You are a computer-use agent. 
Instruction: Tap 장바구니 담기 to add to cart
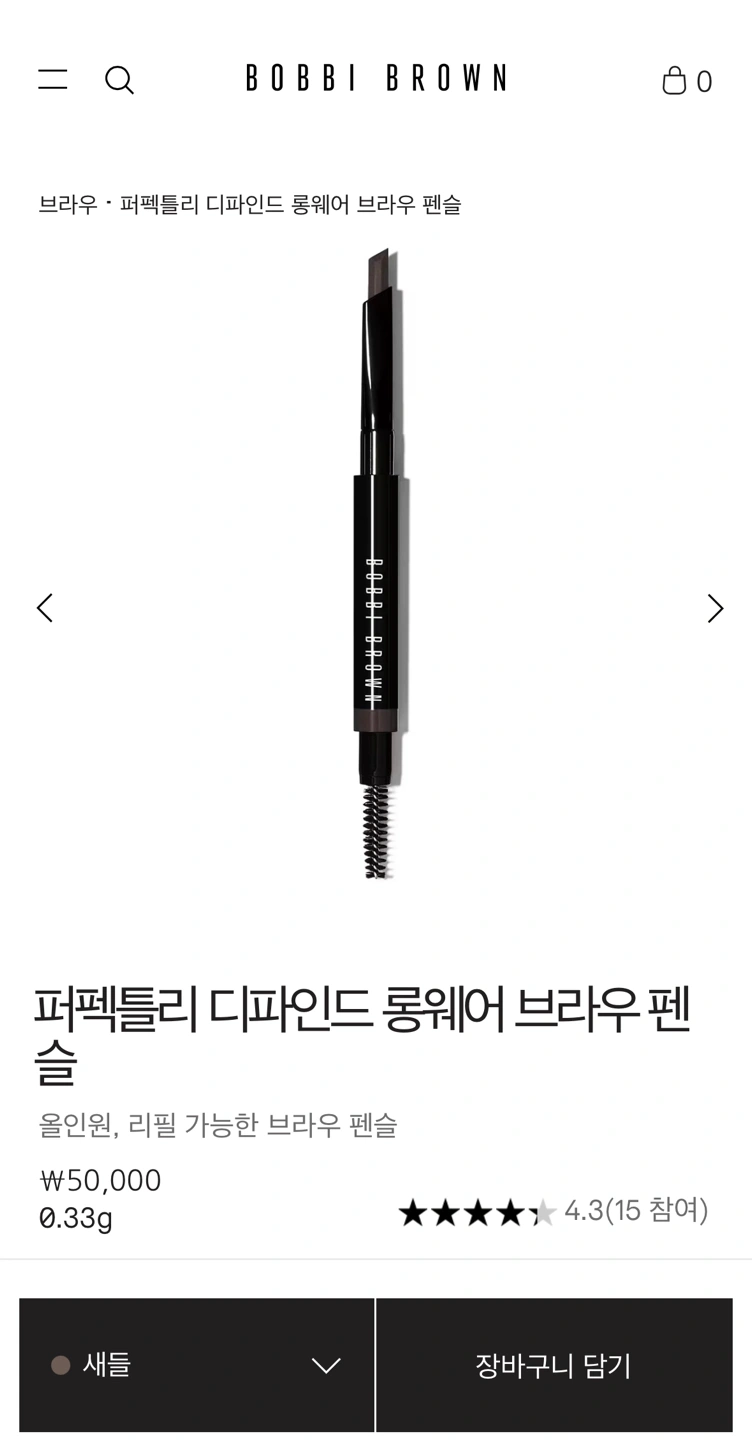click(x=554, y=1365)
